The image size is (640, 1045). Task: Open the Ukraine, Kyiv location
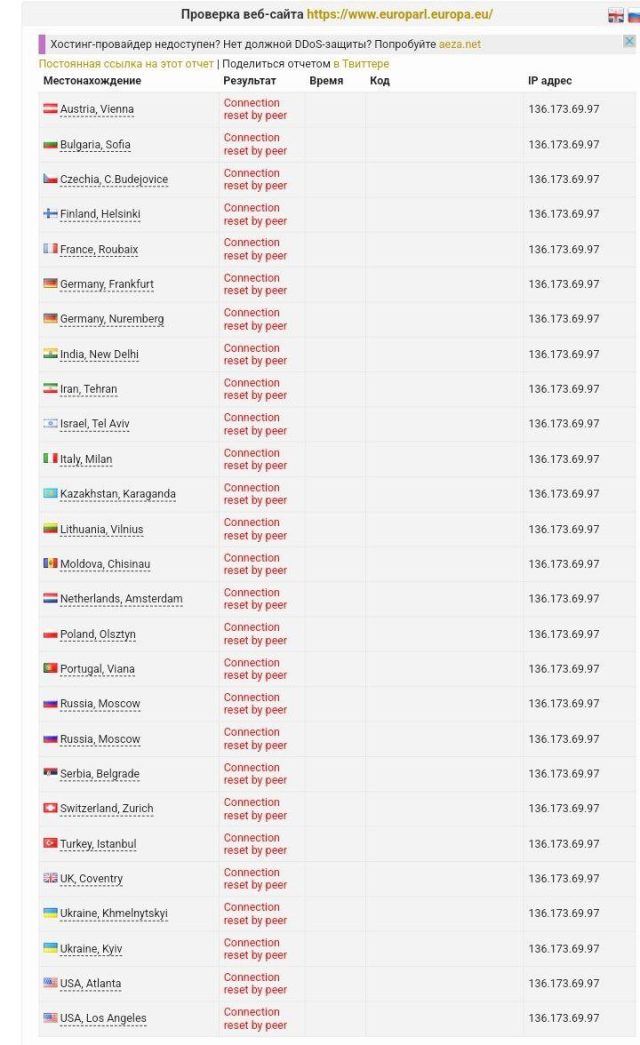click(x=91, y=948)
